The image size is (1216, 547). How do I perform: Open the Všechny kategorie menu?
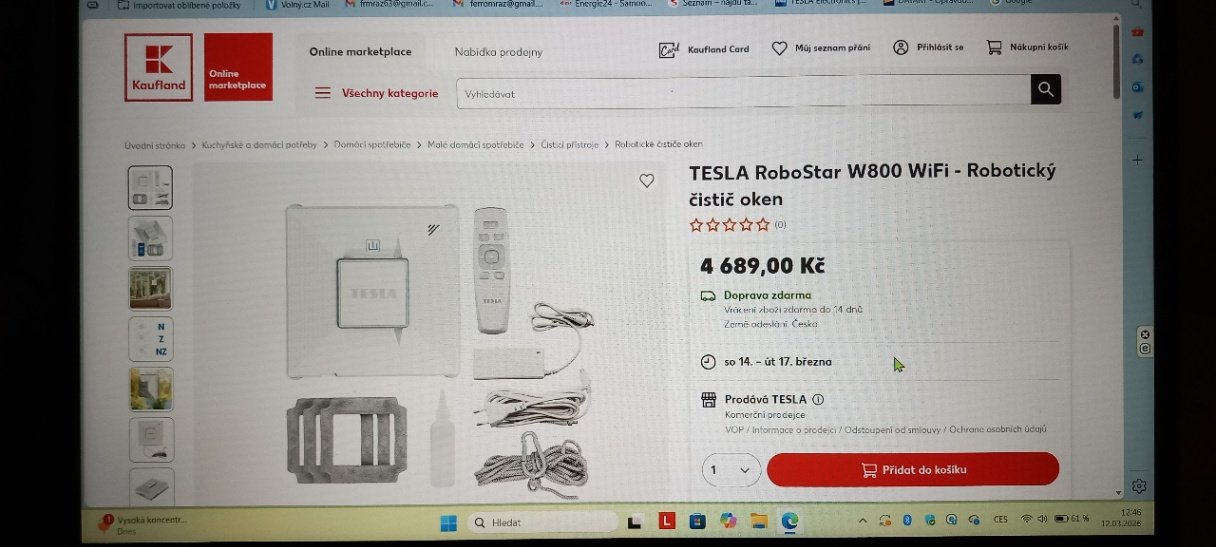tap(376, 93)
